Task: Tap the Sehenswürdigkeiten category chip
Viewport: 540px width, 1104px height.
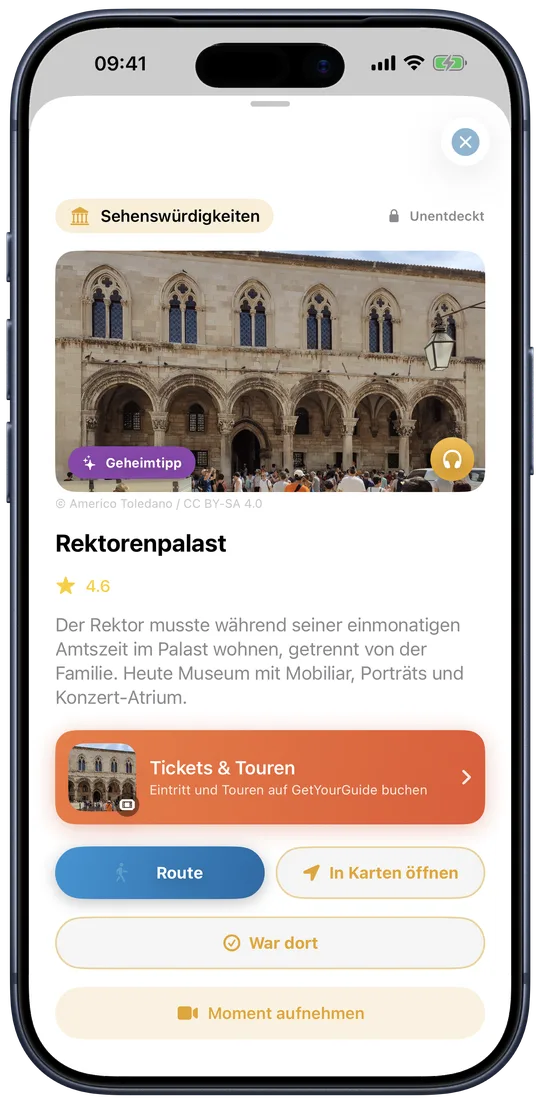Action: click(164, 216)
